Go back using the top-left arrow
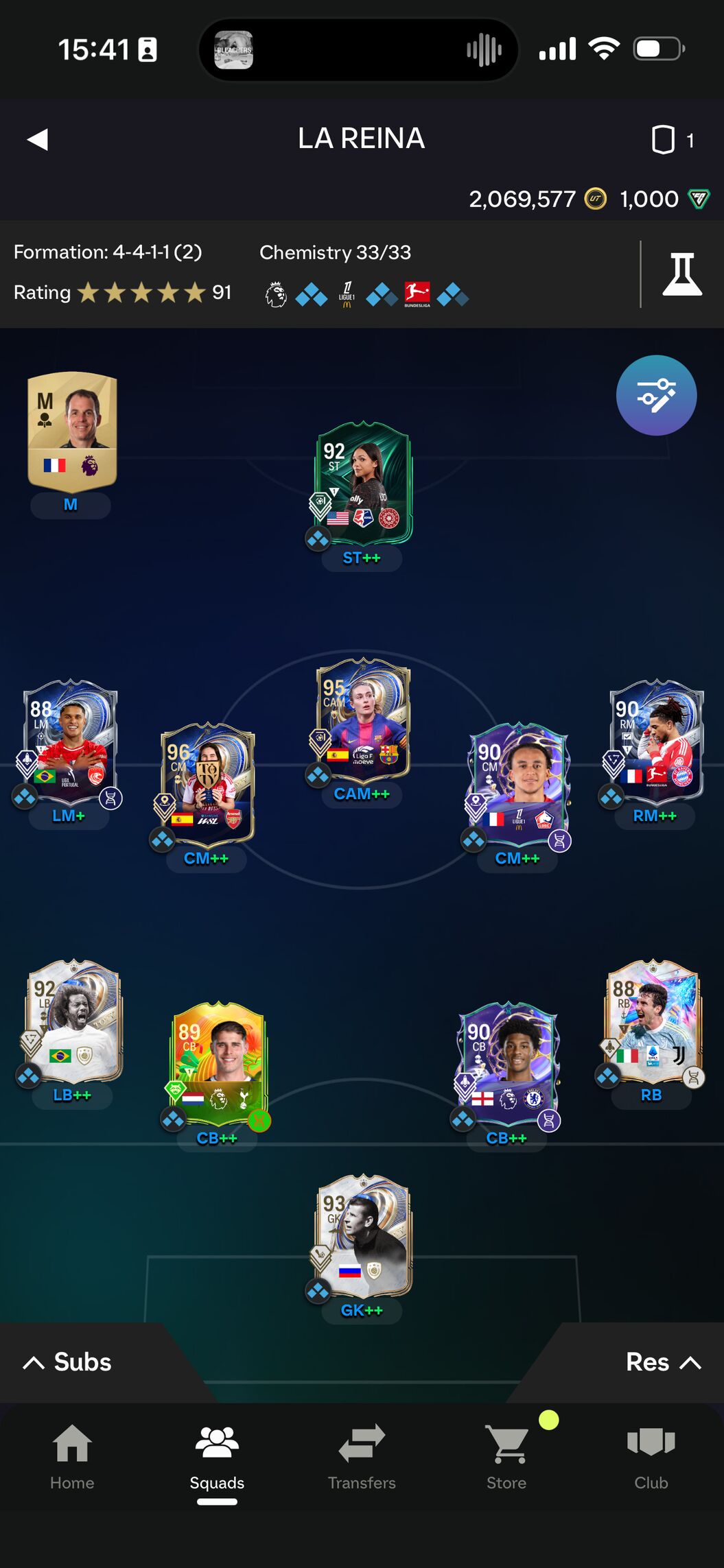The image size is (724, 1568). pyautogui.click(x=38, y=139)
